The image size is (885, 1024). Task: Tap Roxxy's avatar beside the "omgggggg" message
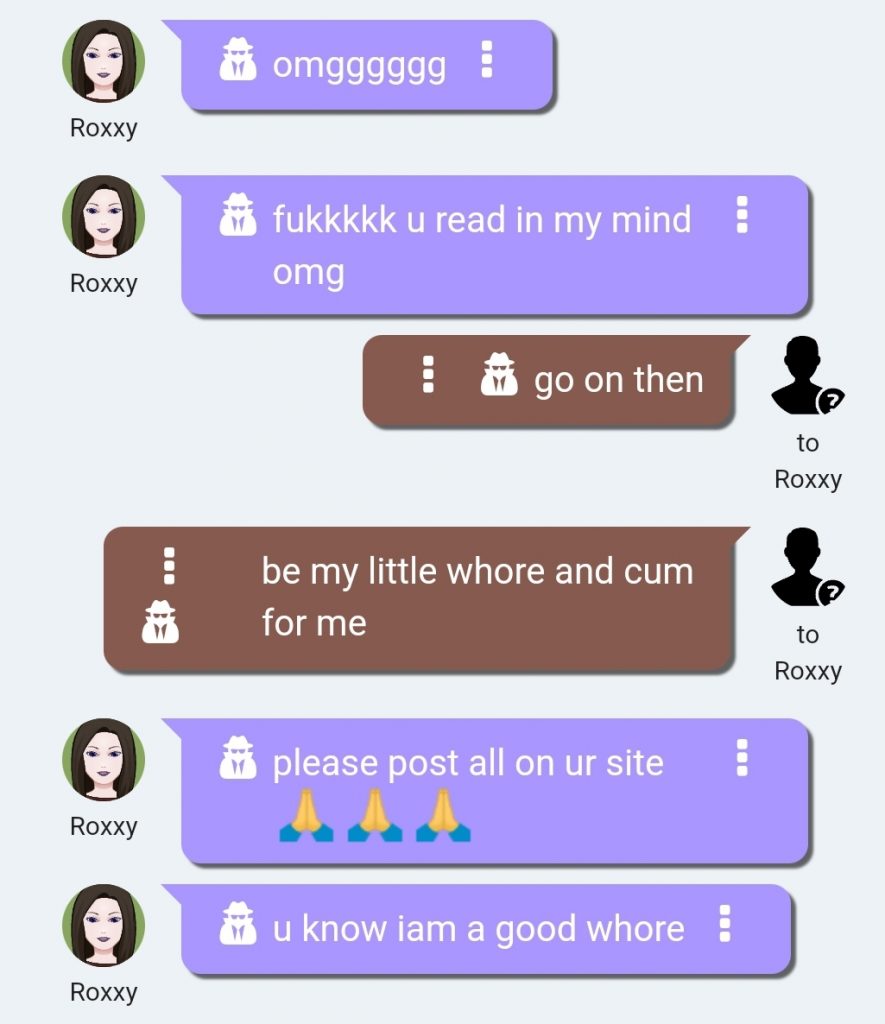tap(103, 61)
